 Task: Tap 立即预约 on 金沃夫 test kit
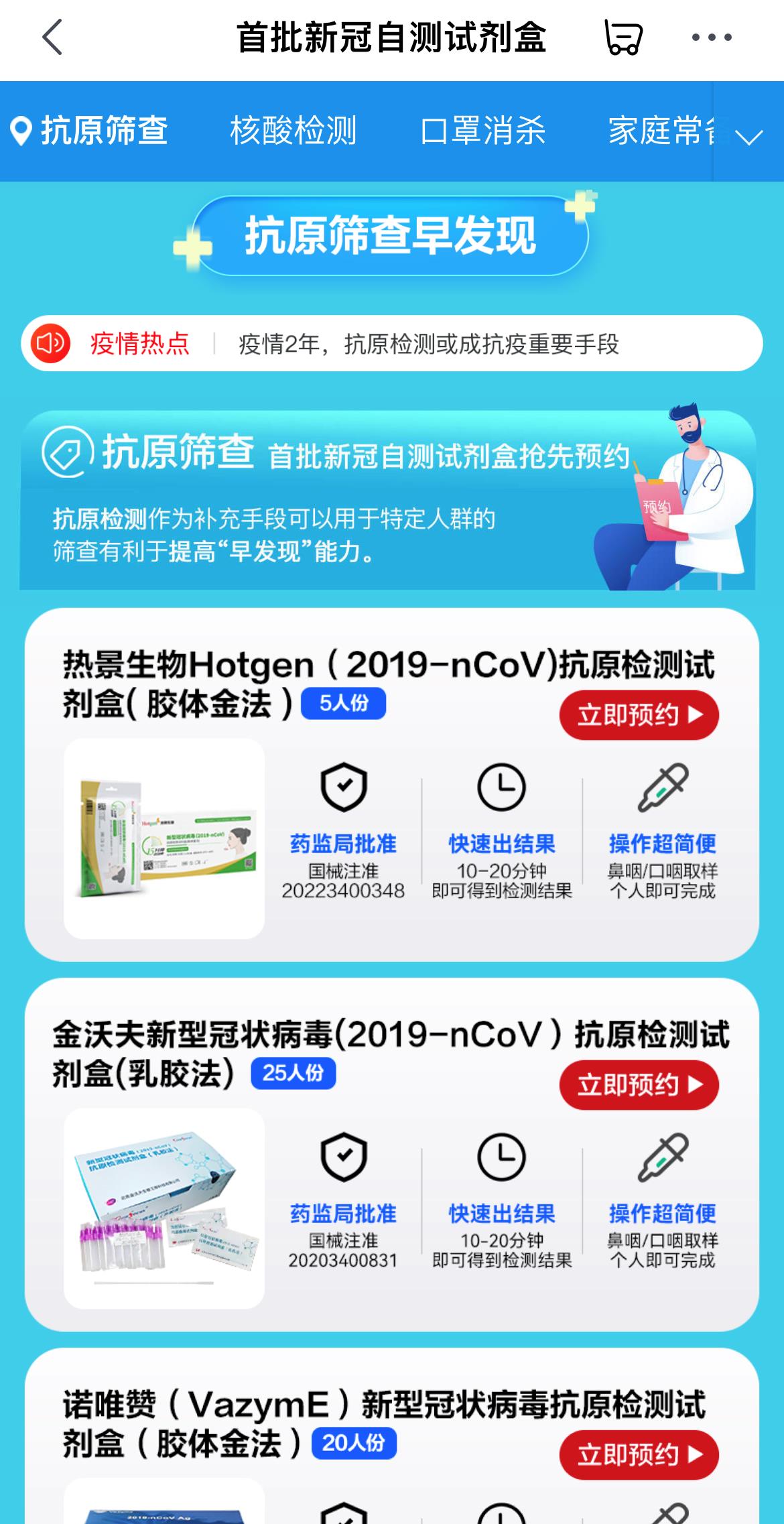click(639, 1084)
